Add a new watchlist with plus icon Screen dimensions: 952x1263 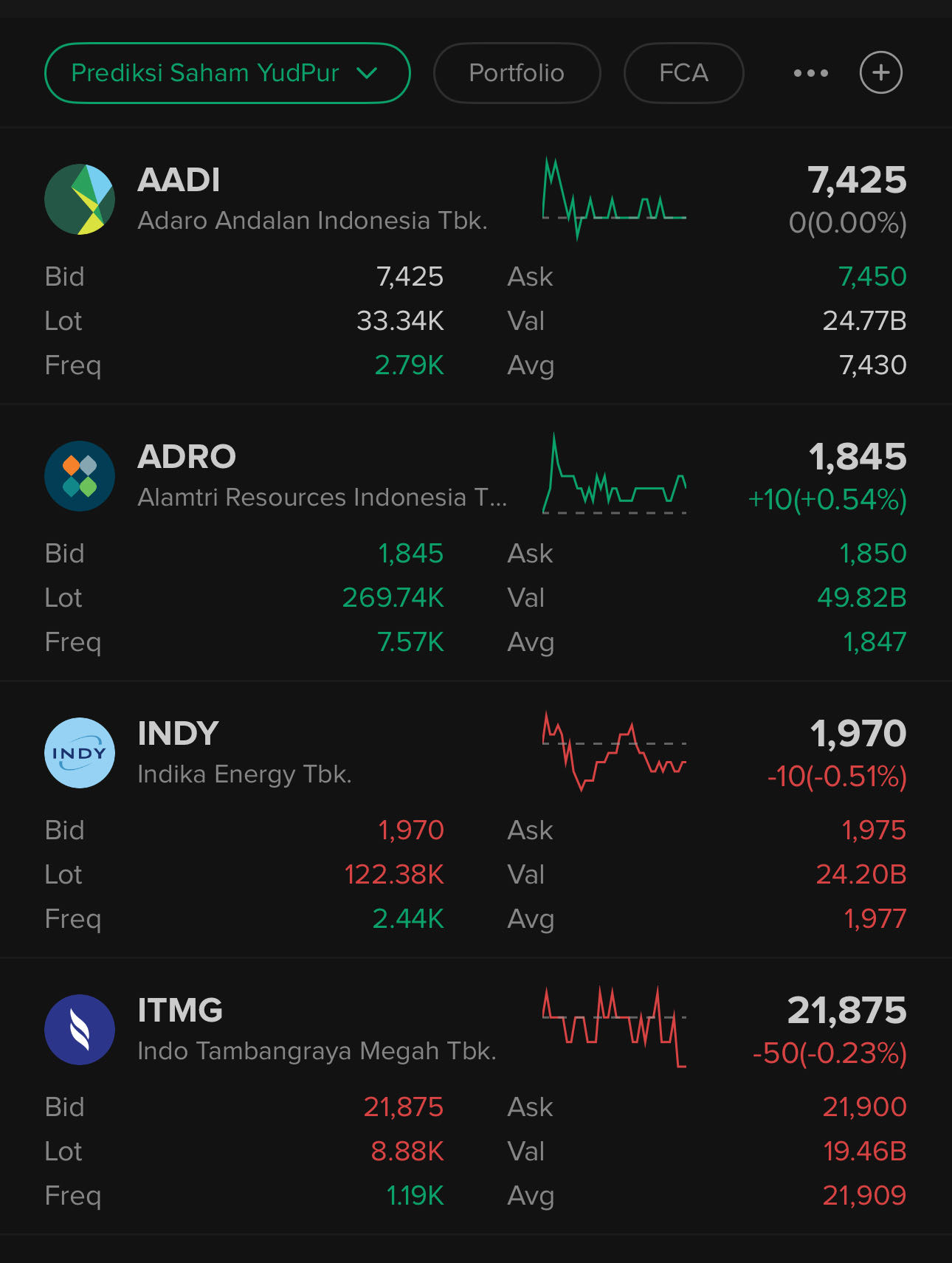tap(880, 73)
